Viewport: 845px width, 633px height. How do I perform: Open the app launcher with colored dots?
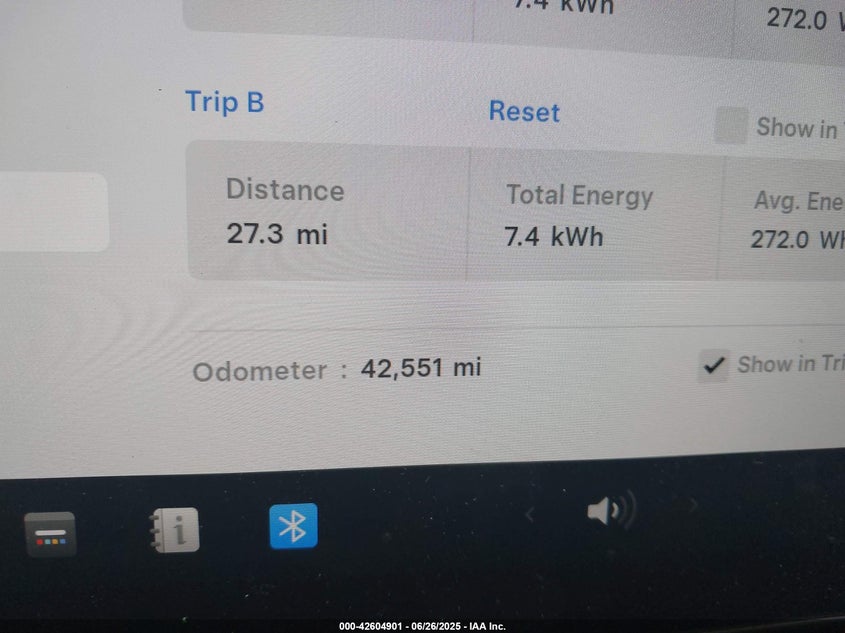tap(50, 534)
